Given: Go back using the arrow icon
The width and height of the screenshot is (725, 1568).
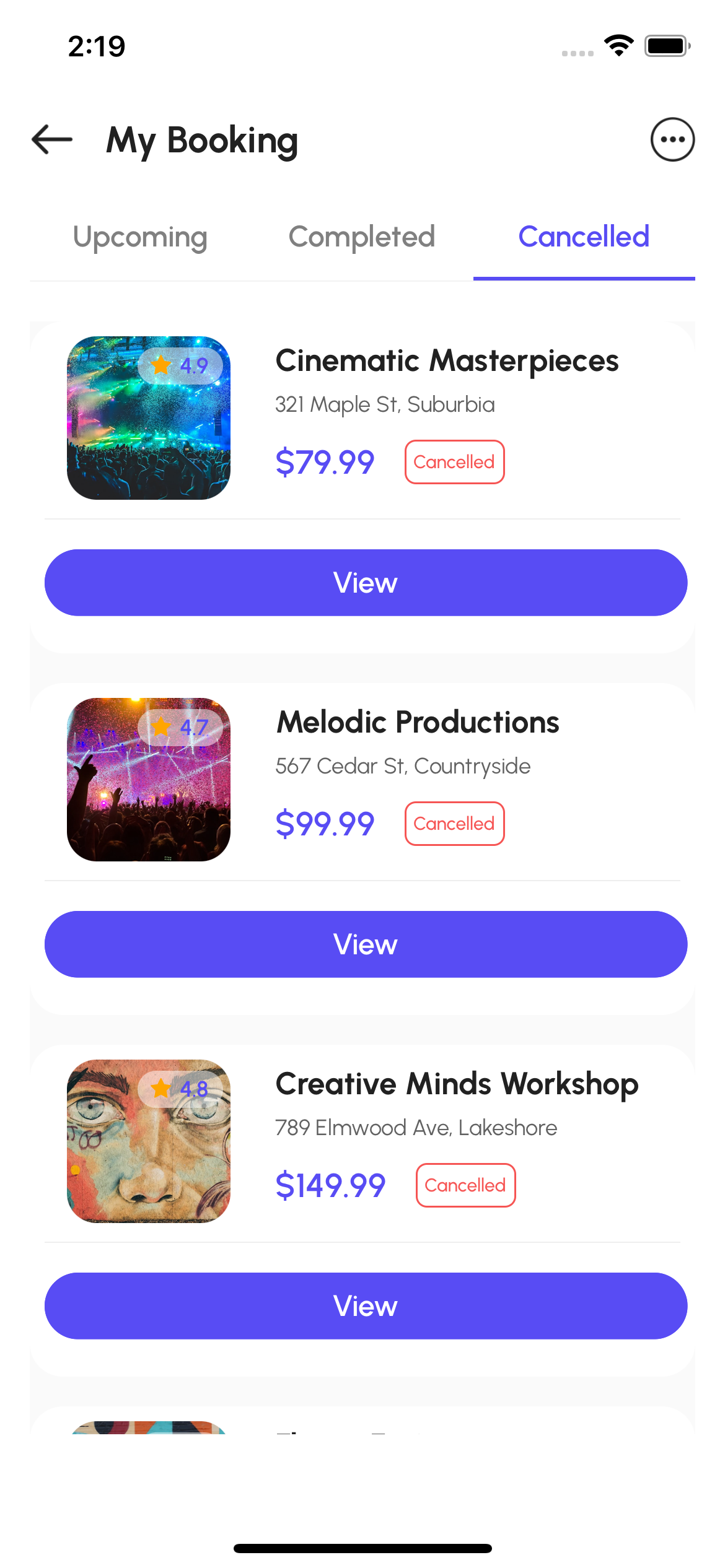Looking at the screenshot, I should 52,139.
